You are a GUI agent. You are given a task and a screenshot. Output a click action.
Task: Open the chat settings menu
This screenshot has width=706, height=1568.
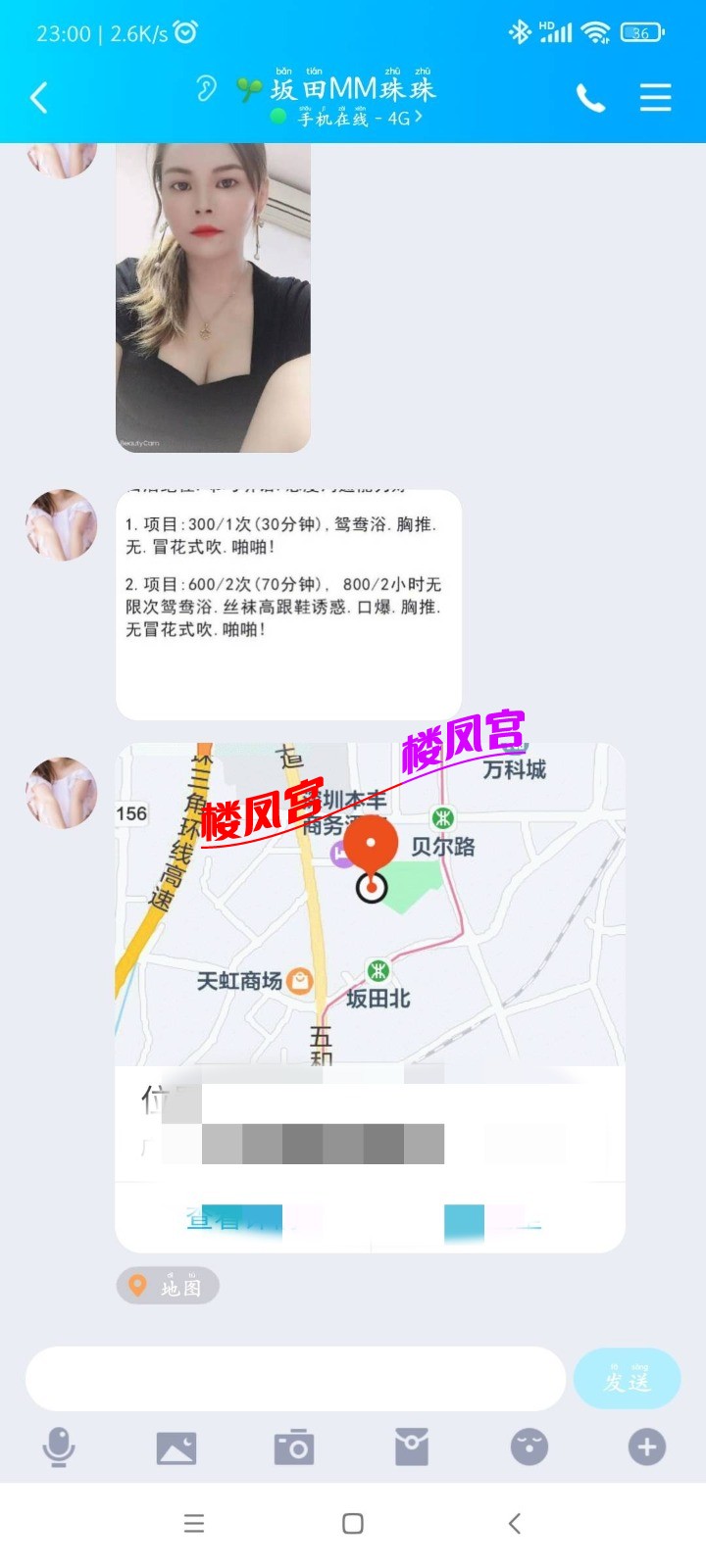(655, 97)
